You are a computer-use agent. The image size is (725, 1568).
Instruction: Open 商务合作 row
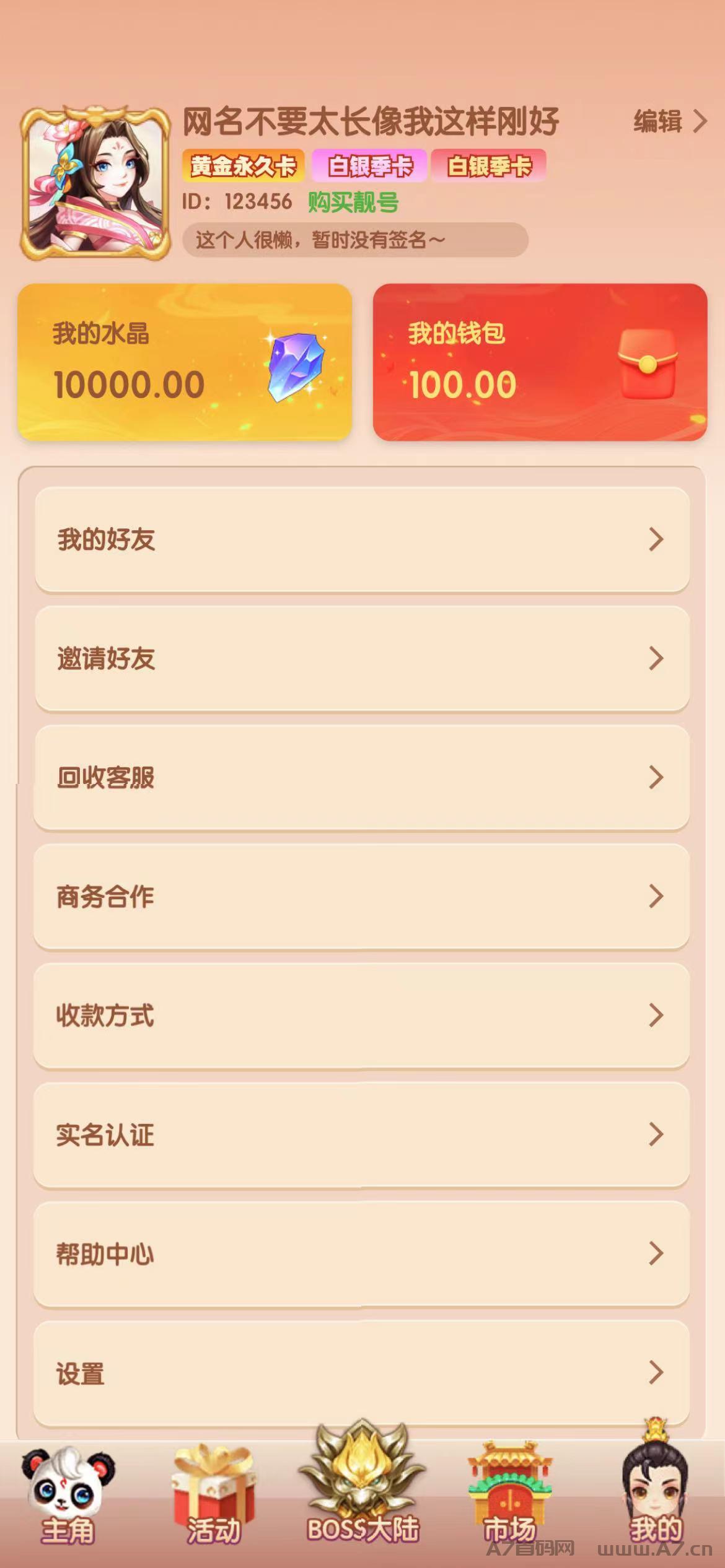point(362,896)
